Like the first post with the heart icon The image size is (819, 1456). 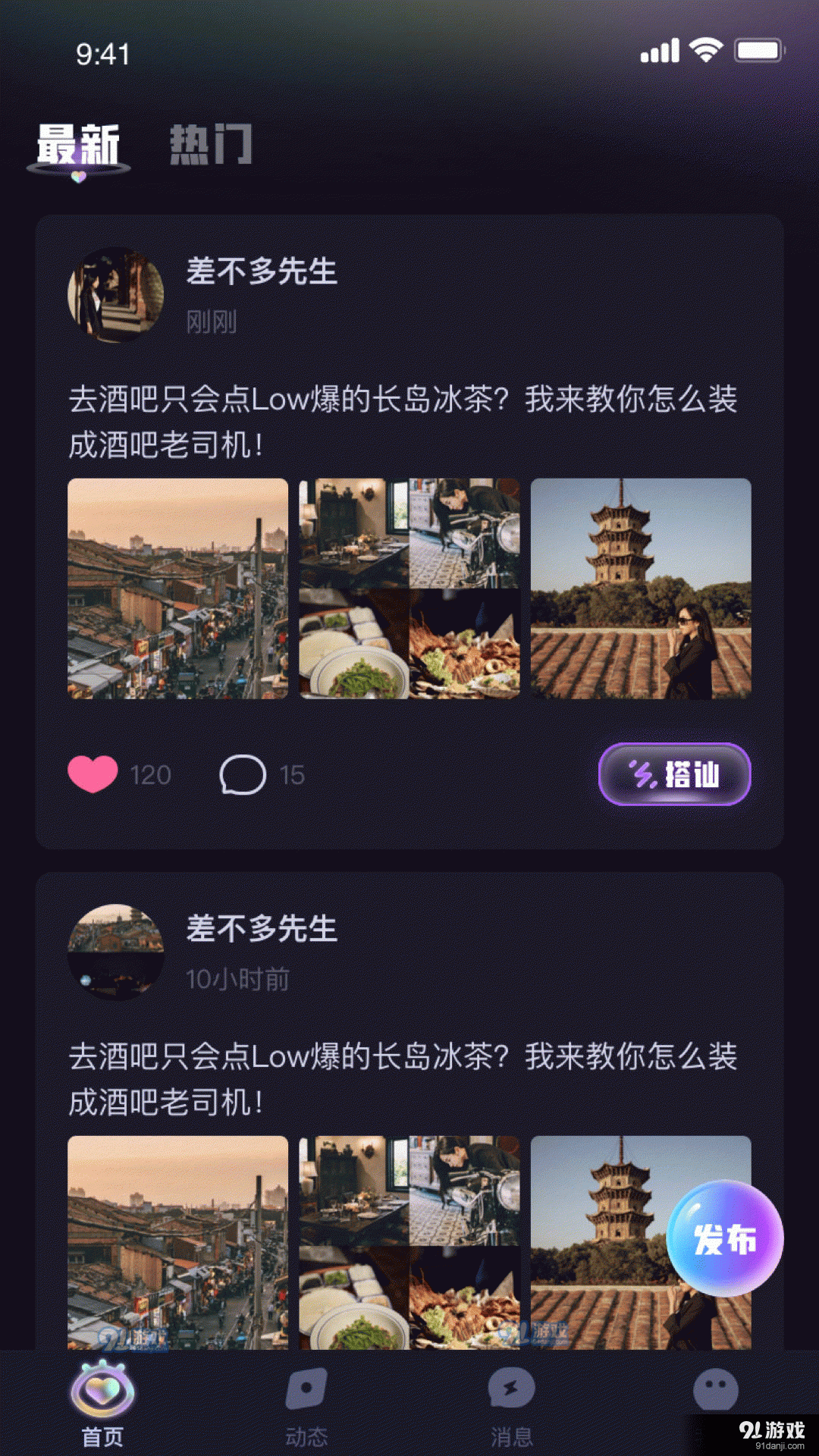point(92,773)
